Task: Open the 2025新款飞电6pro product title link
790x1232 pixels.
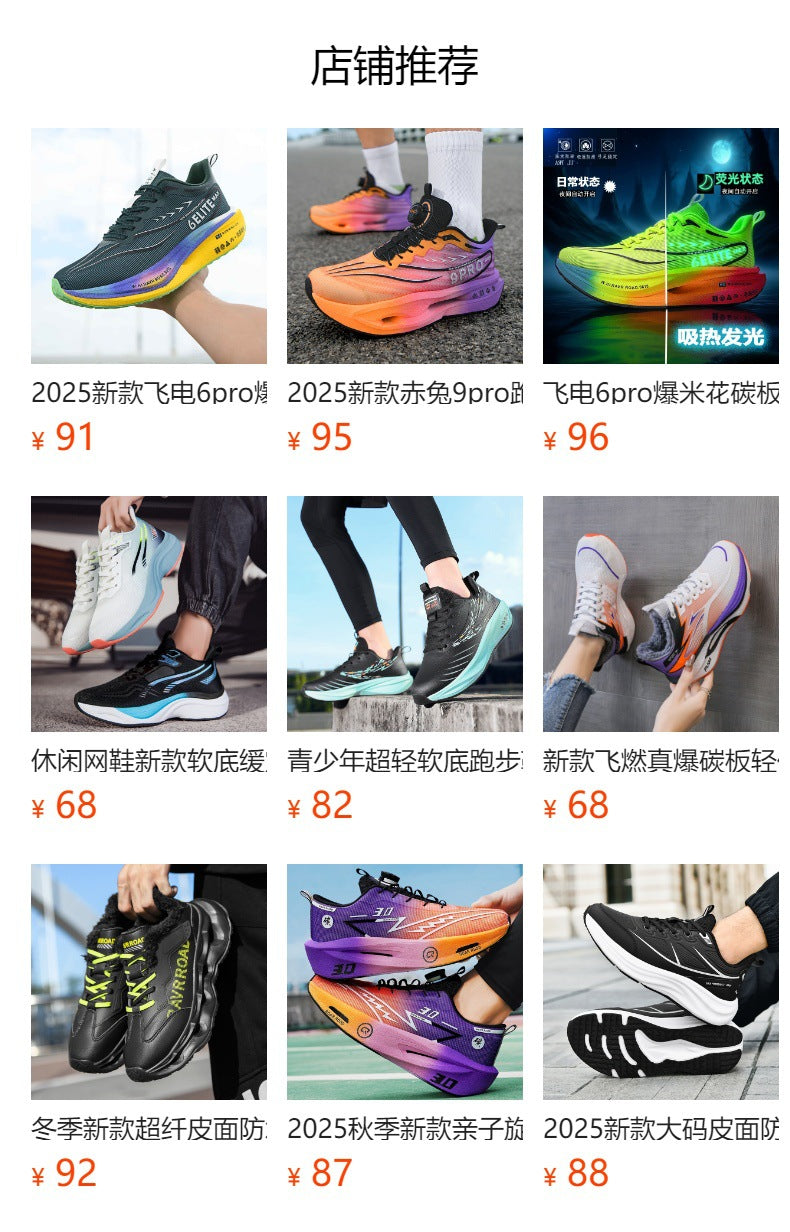Action: pos(150,390)
